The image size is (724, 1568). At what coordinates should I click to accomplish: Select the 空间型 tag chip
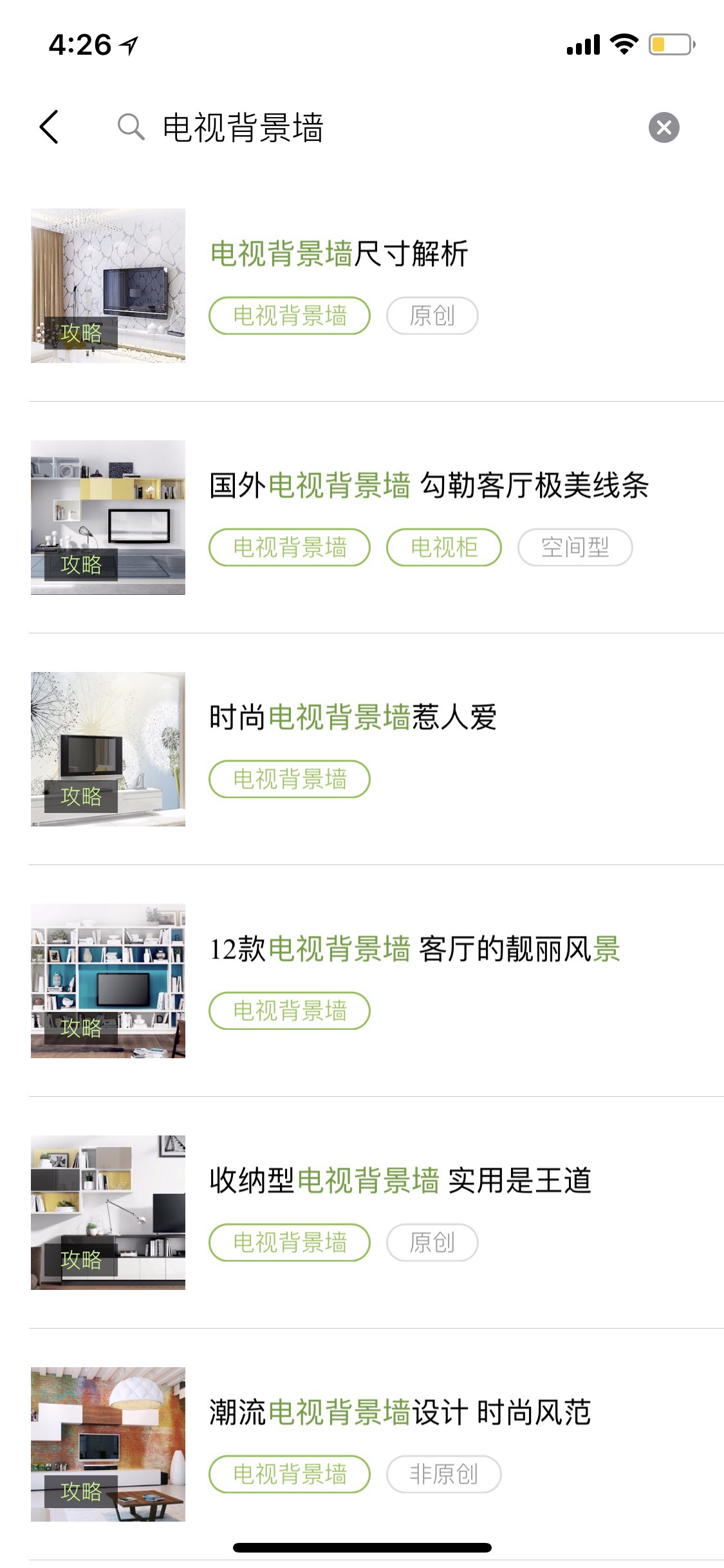click(575, 547)
